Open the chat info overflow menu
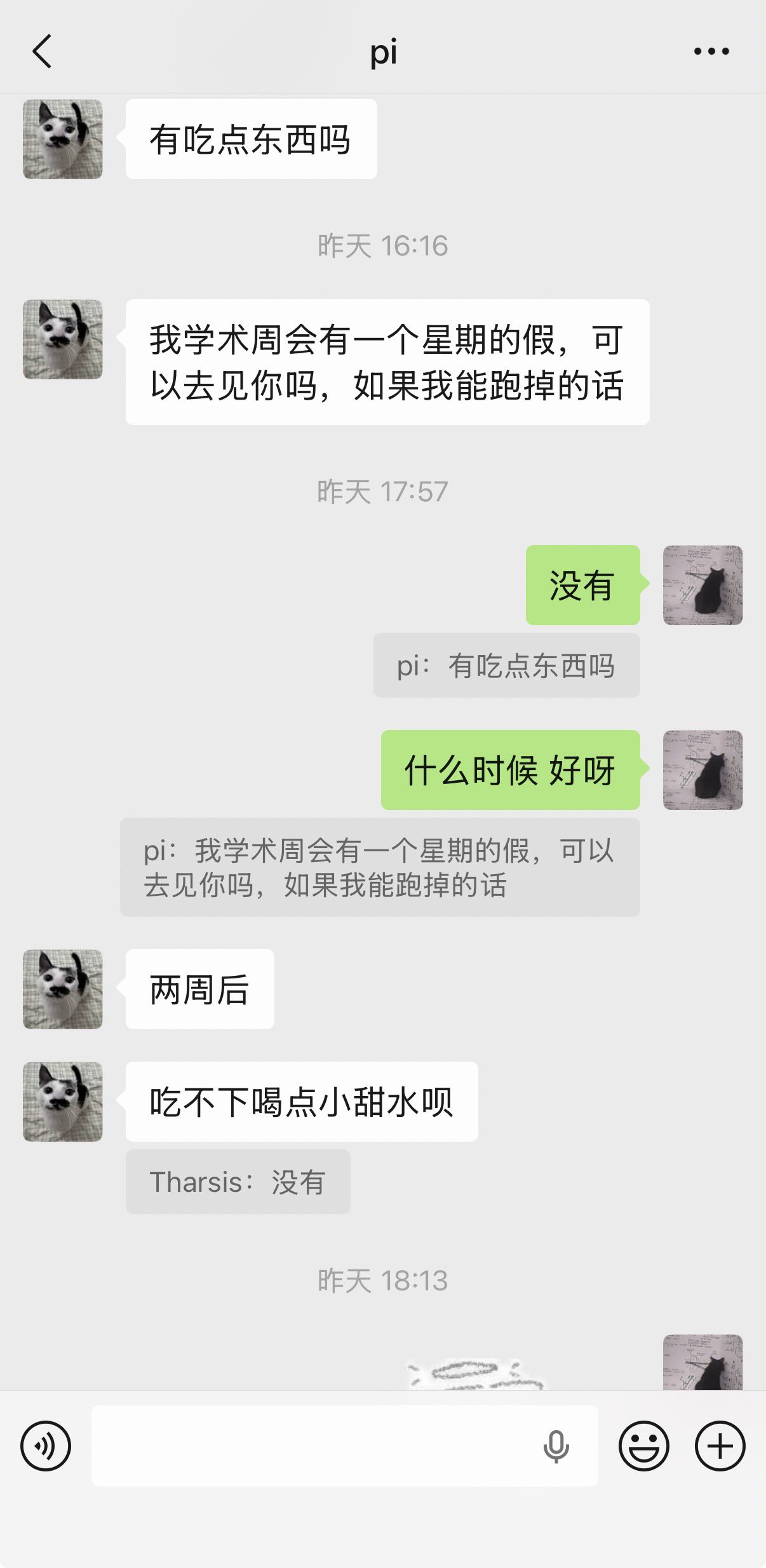Screen dimensions: 766x1568 [x=711, y=51]
